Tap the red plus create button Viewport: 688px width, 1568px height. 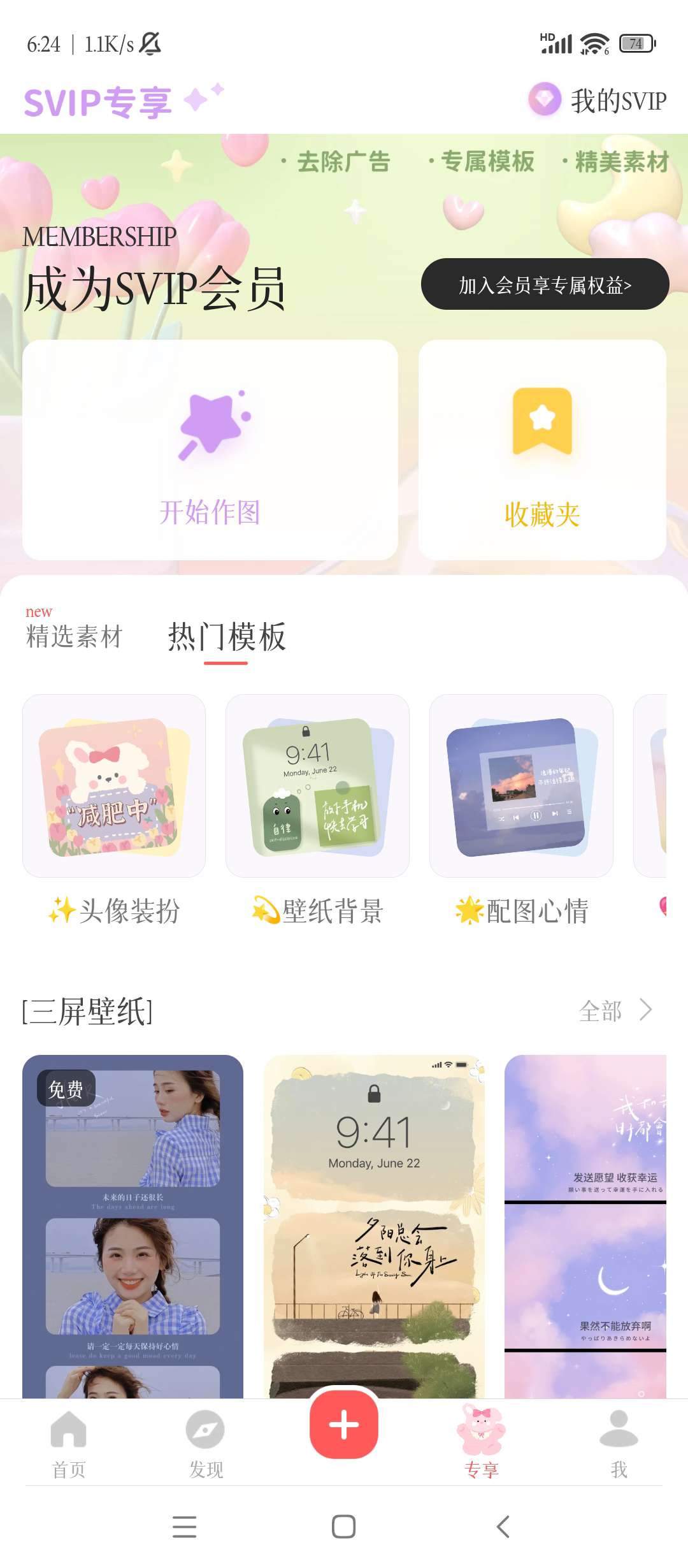(344, 1425)
